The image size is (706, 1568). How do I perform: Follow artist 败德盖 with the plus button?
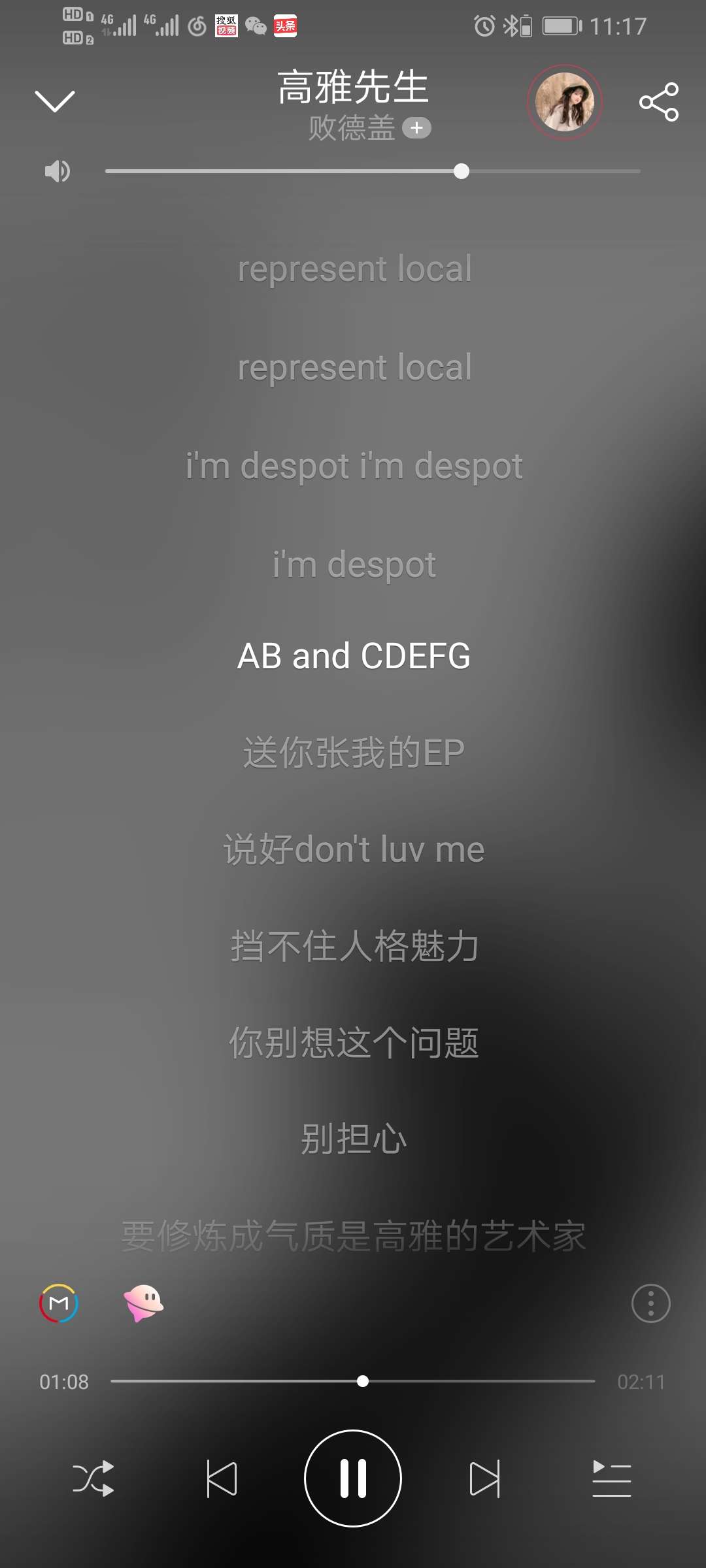416,128
